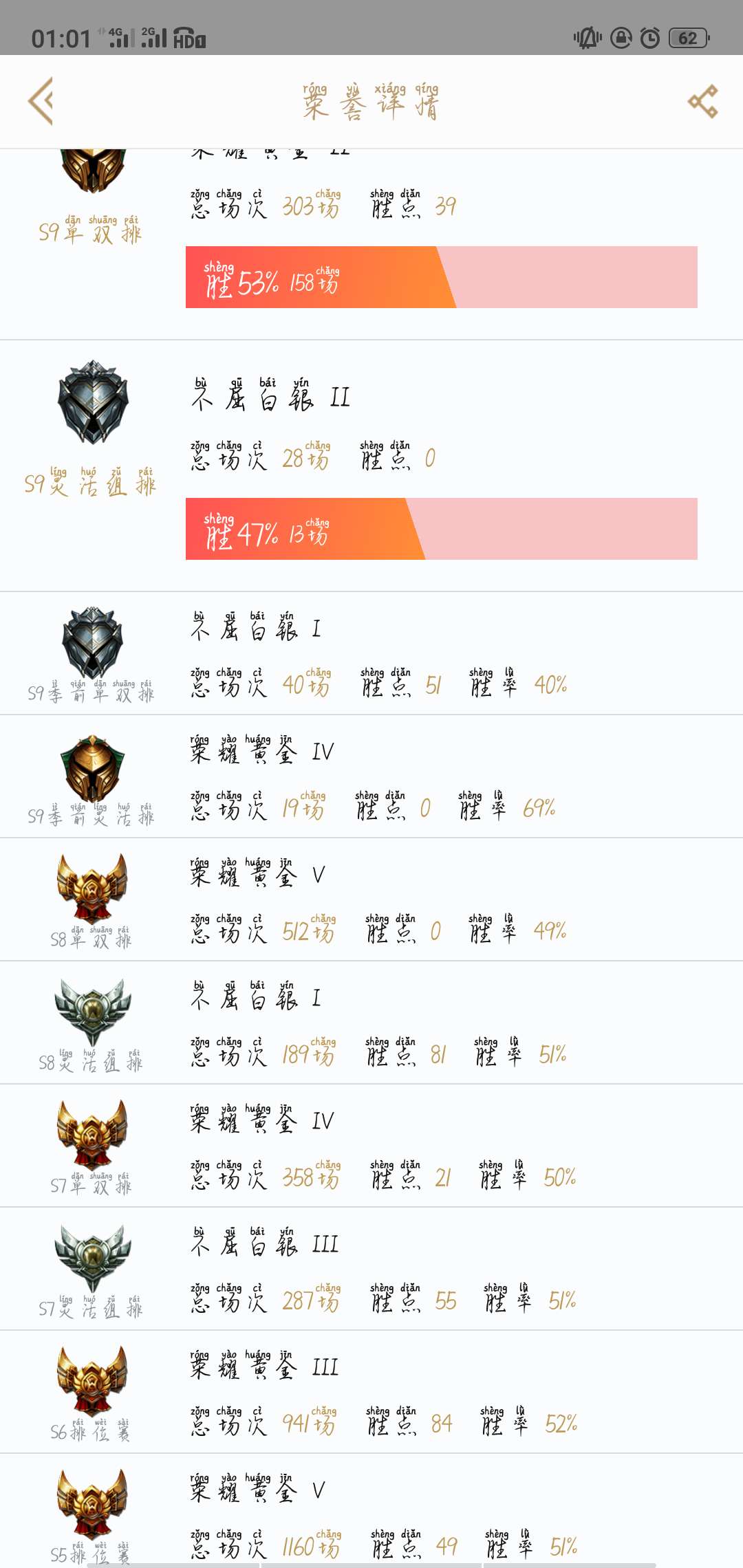Expand the S8 单双排 rank row
This screenshot has height=1568, width=743.
click(x=371, y=900)
